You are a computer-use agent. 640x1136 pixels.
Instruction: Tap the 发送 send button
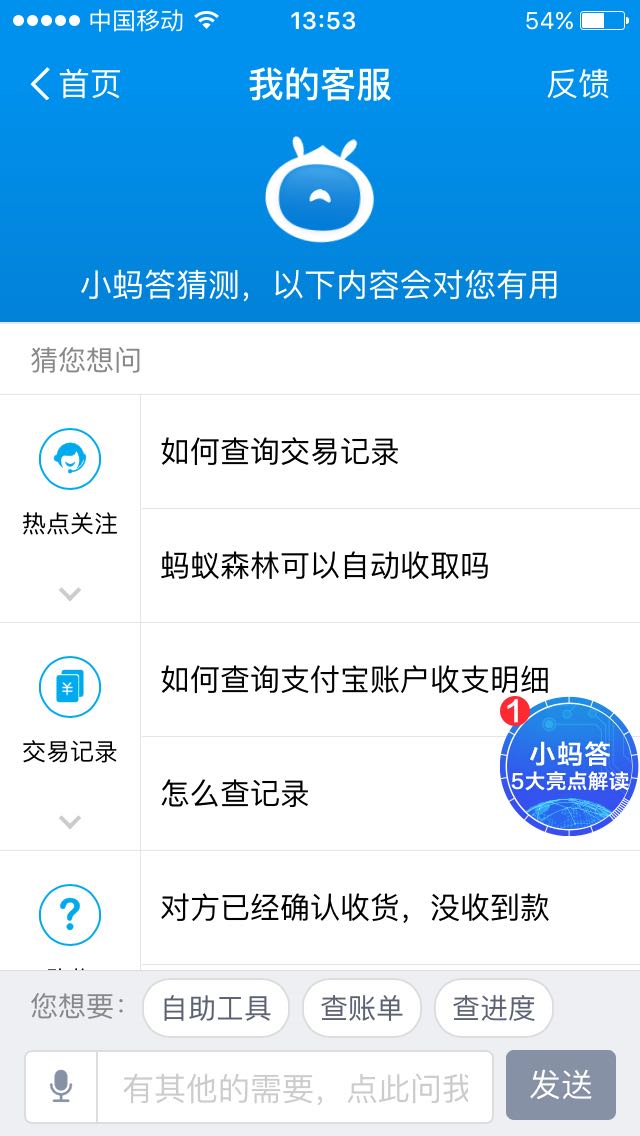pos(561,1085)
